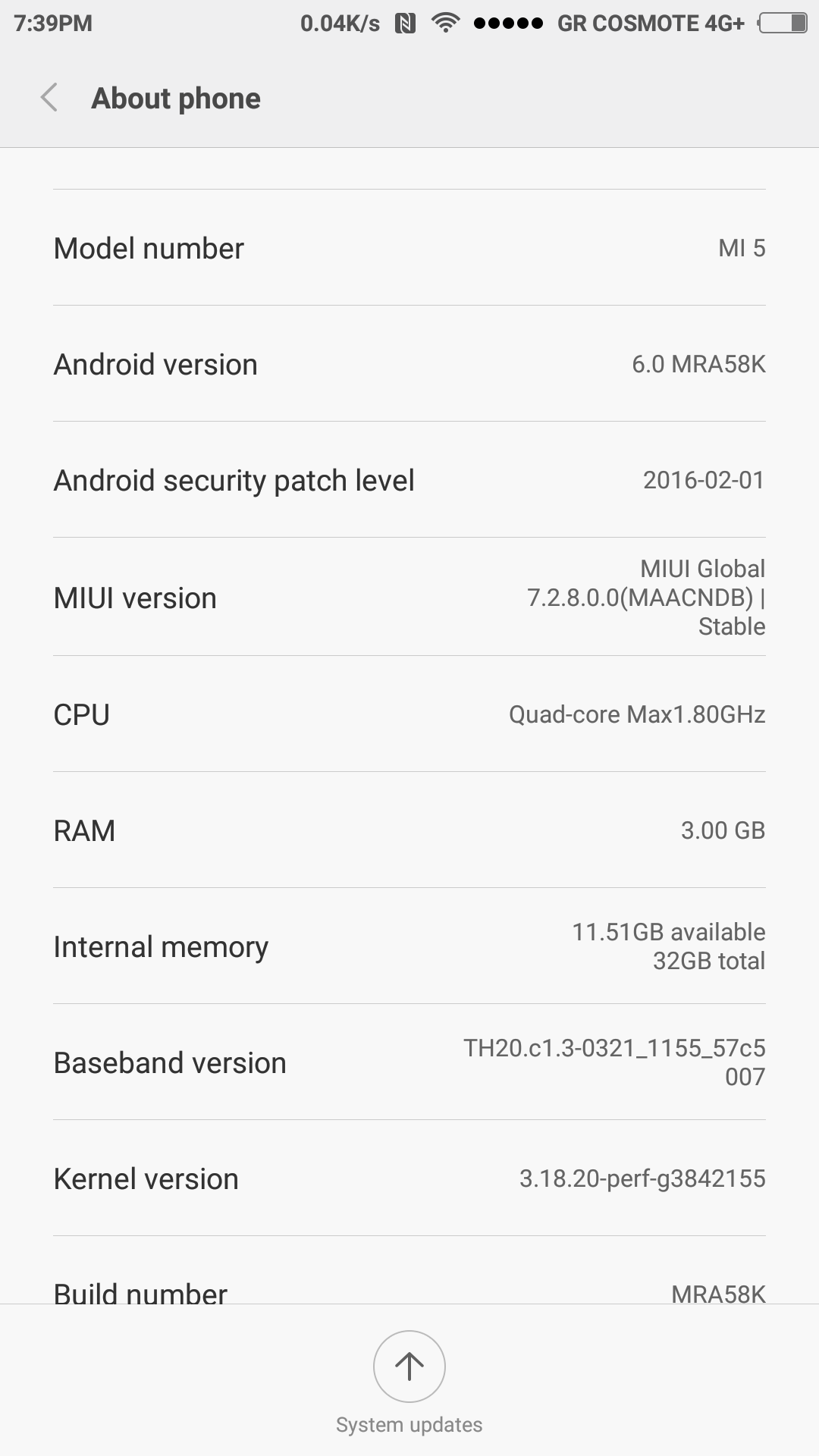The image size is (819, 1456).
Task: Open System updates
Action: pos(409,1367)
